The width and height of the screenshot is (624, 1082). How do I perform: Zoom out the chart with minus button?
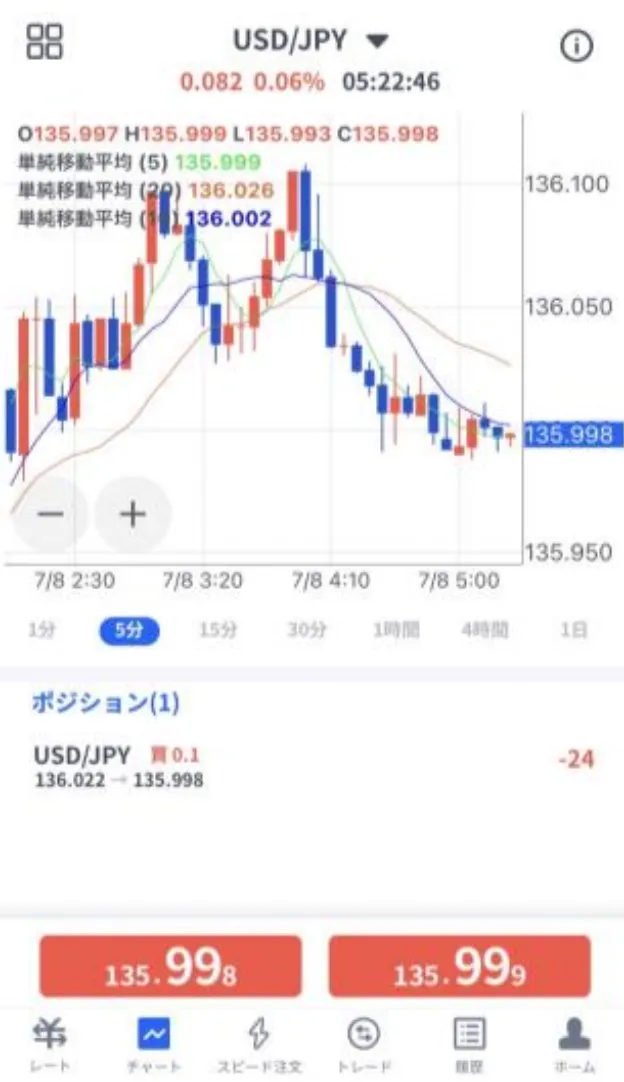tap(51, 514)
